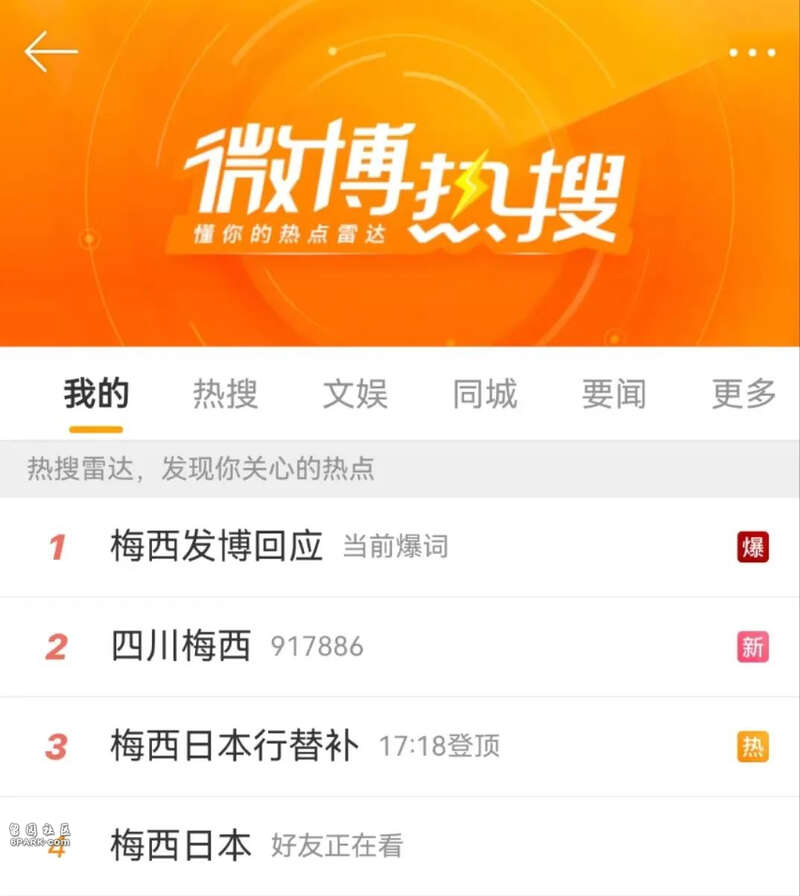Open the 梅西日本 hot search entry
Image resolution: width=800 pixels, height=896 pixels.
point(181,846)
